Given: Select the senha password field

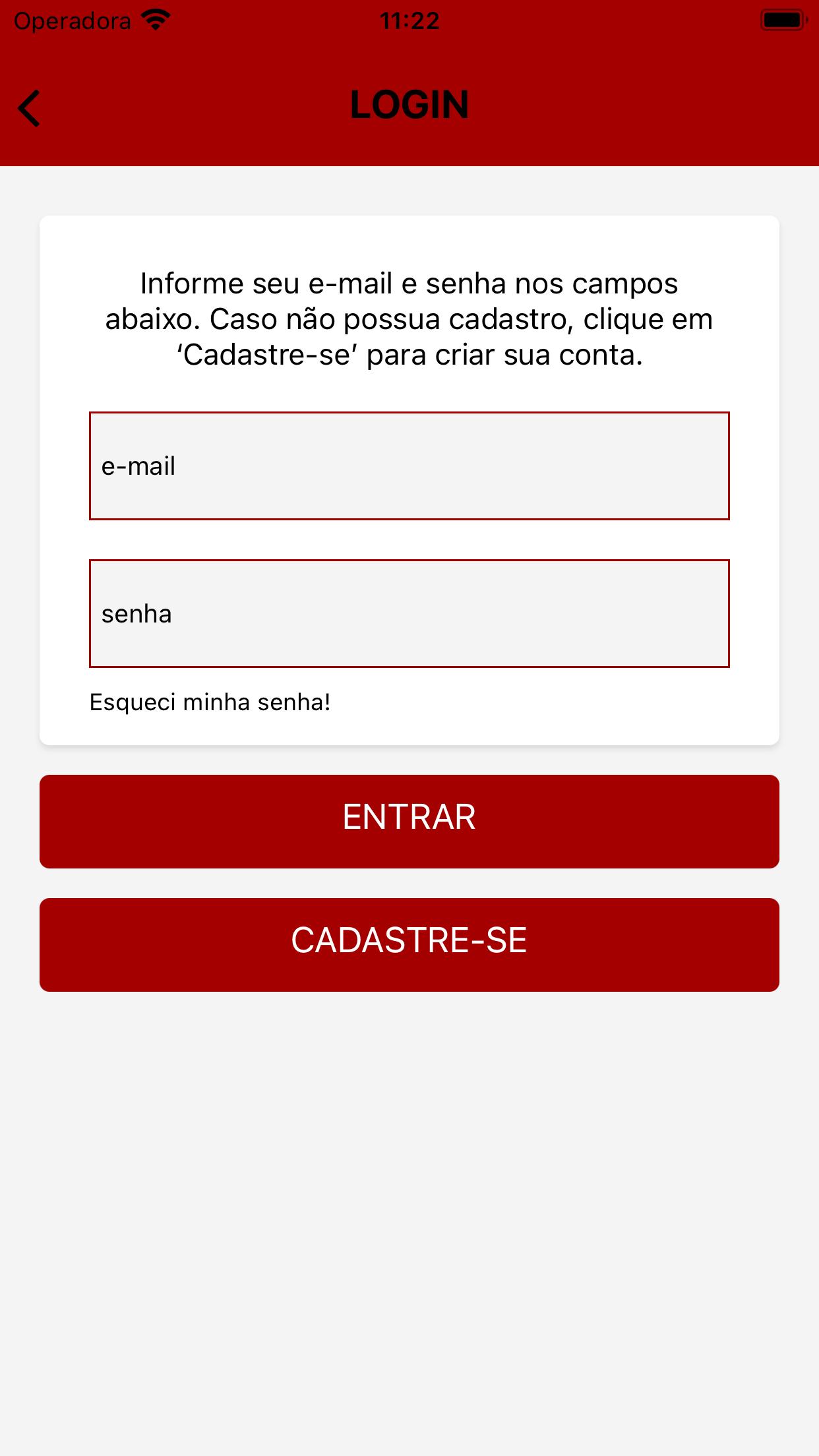Looking at the screenshot, I should point(409,613).
